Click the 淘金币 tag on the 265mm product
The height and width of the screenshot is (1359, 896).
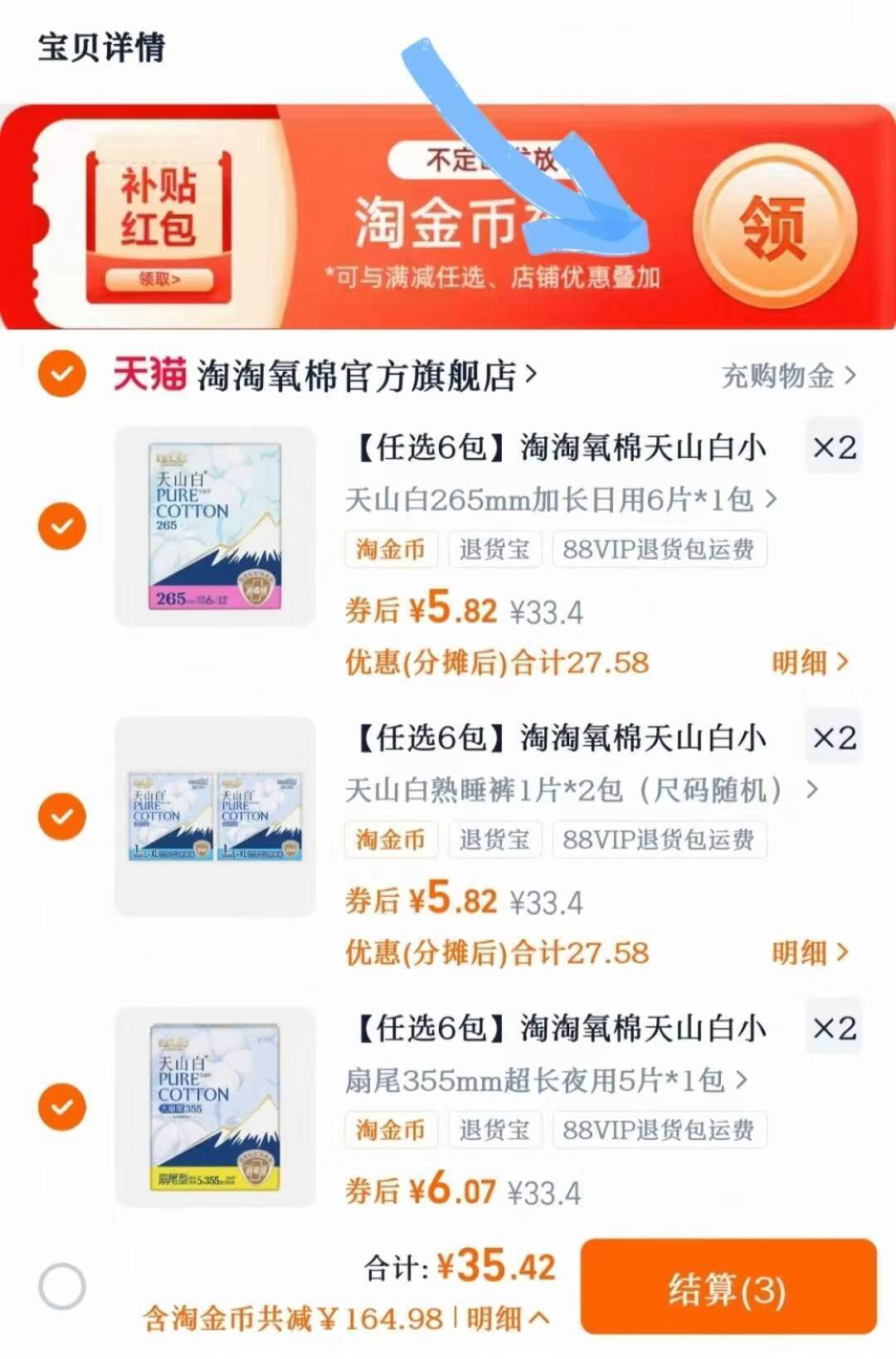coord(390,548)
